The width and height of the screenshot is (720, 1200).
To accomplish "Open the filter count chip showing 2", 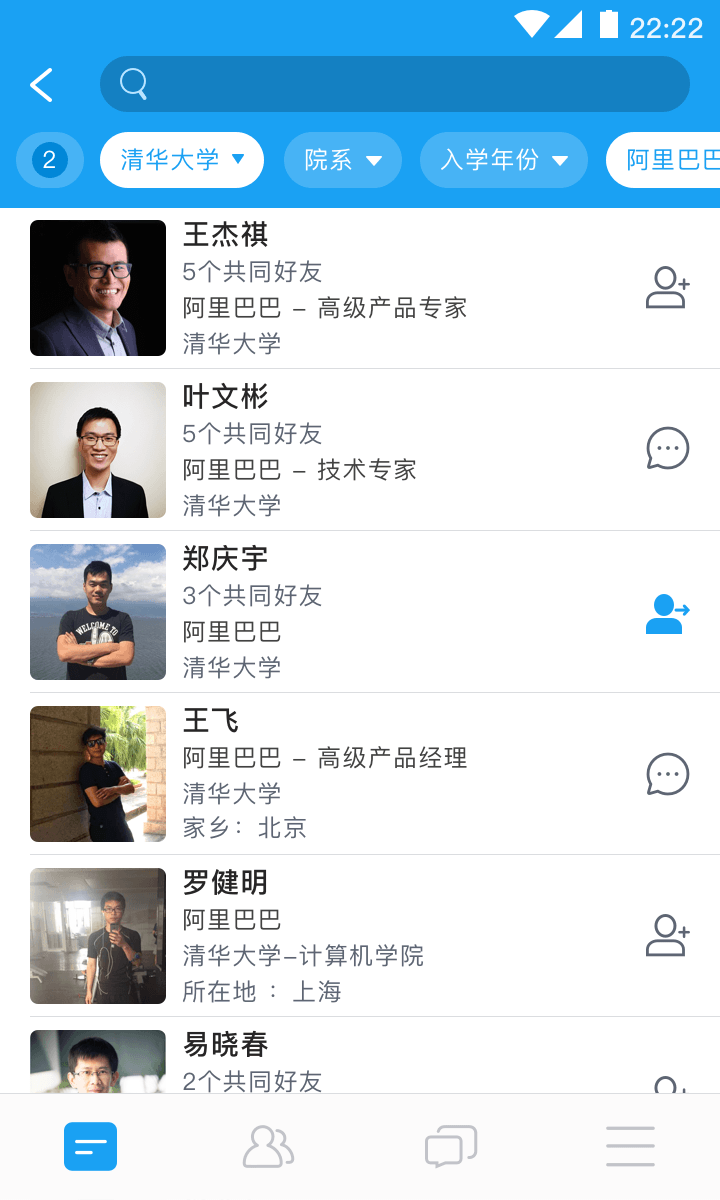I will (x=49, y=160).
